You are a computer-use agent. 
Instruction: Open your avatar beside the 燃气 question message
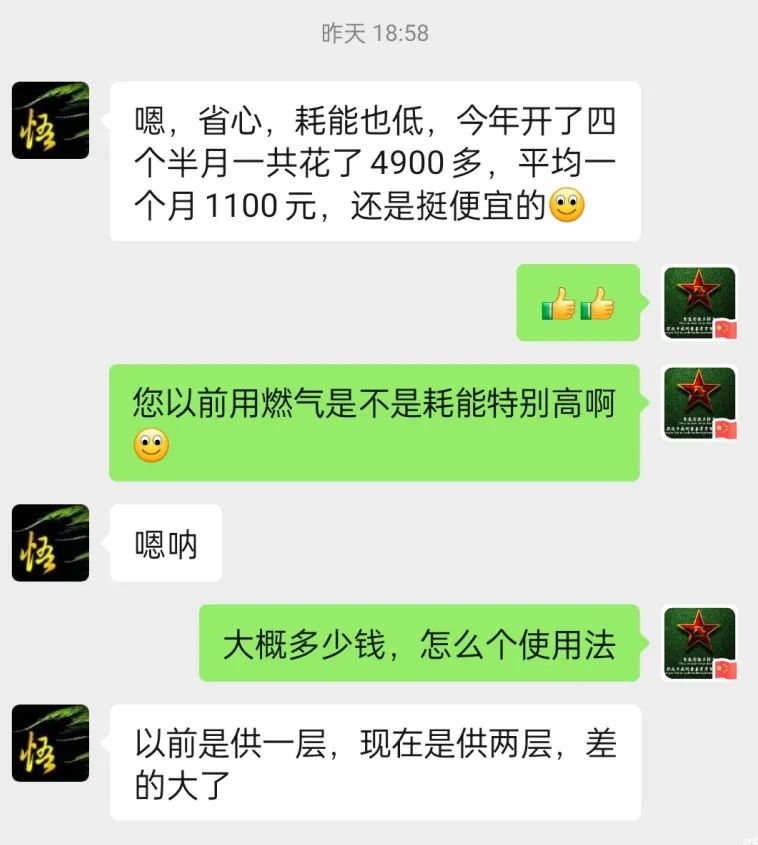(700, 404)
